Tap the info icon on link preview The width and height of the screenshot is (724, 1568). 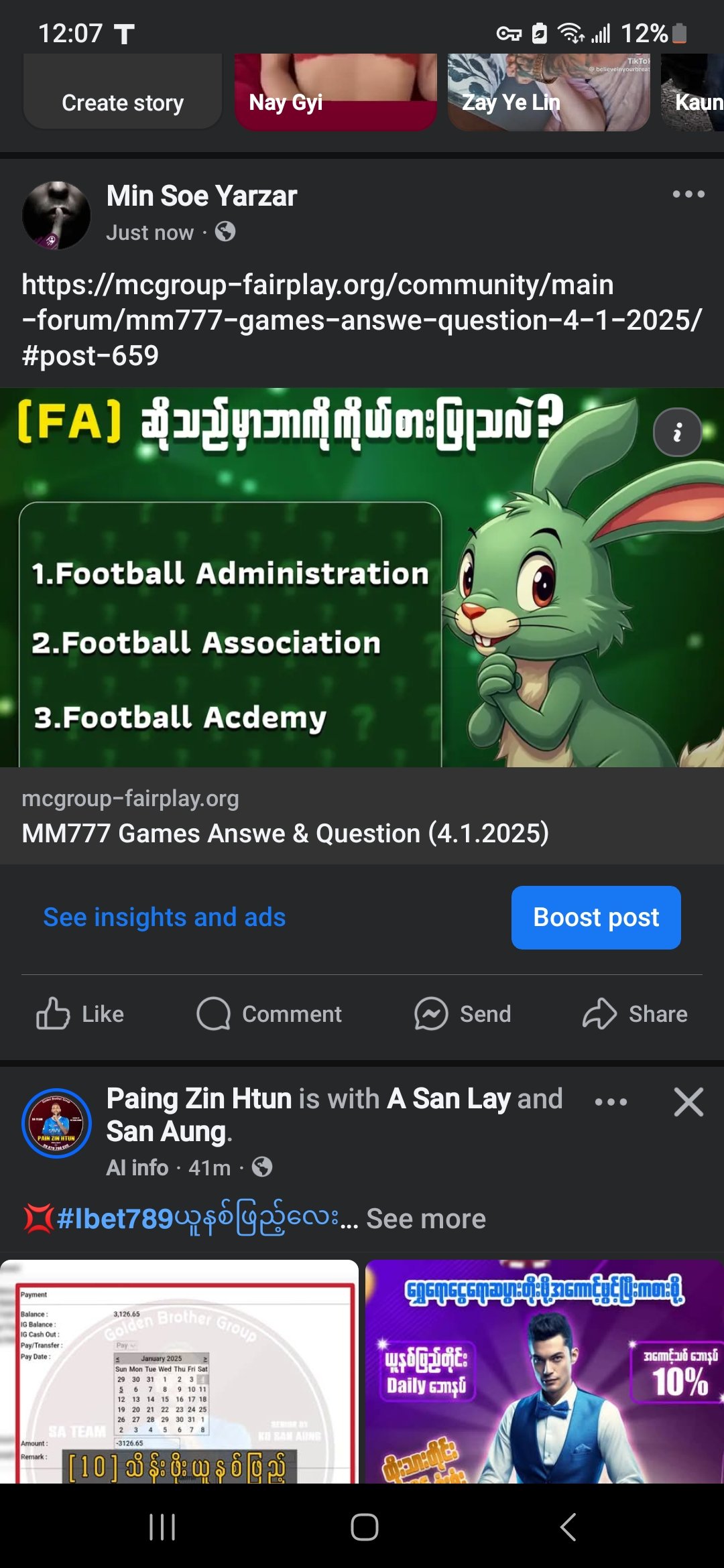click(677, 432)
